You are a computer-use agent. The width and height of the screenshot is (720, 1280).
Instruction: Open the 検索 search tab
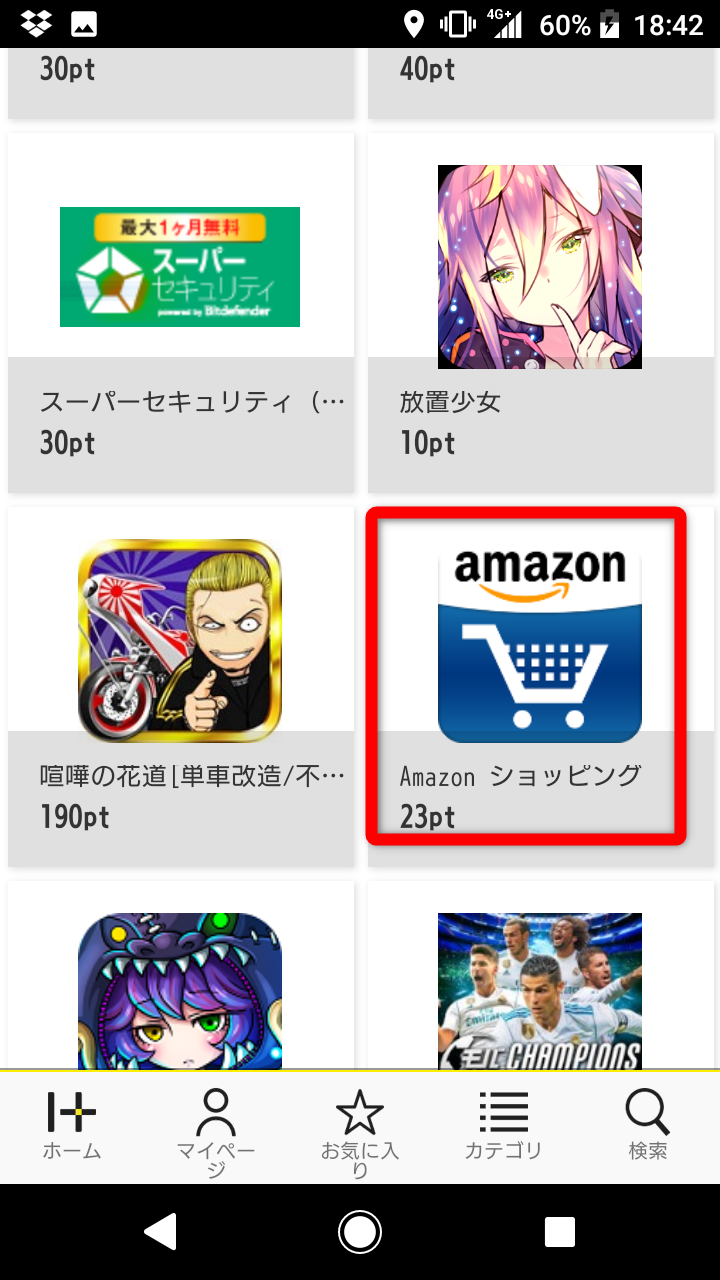[x=647, y=1127]
